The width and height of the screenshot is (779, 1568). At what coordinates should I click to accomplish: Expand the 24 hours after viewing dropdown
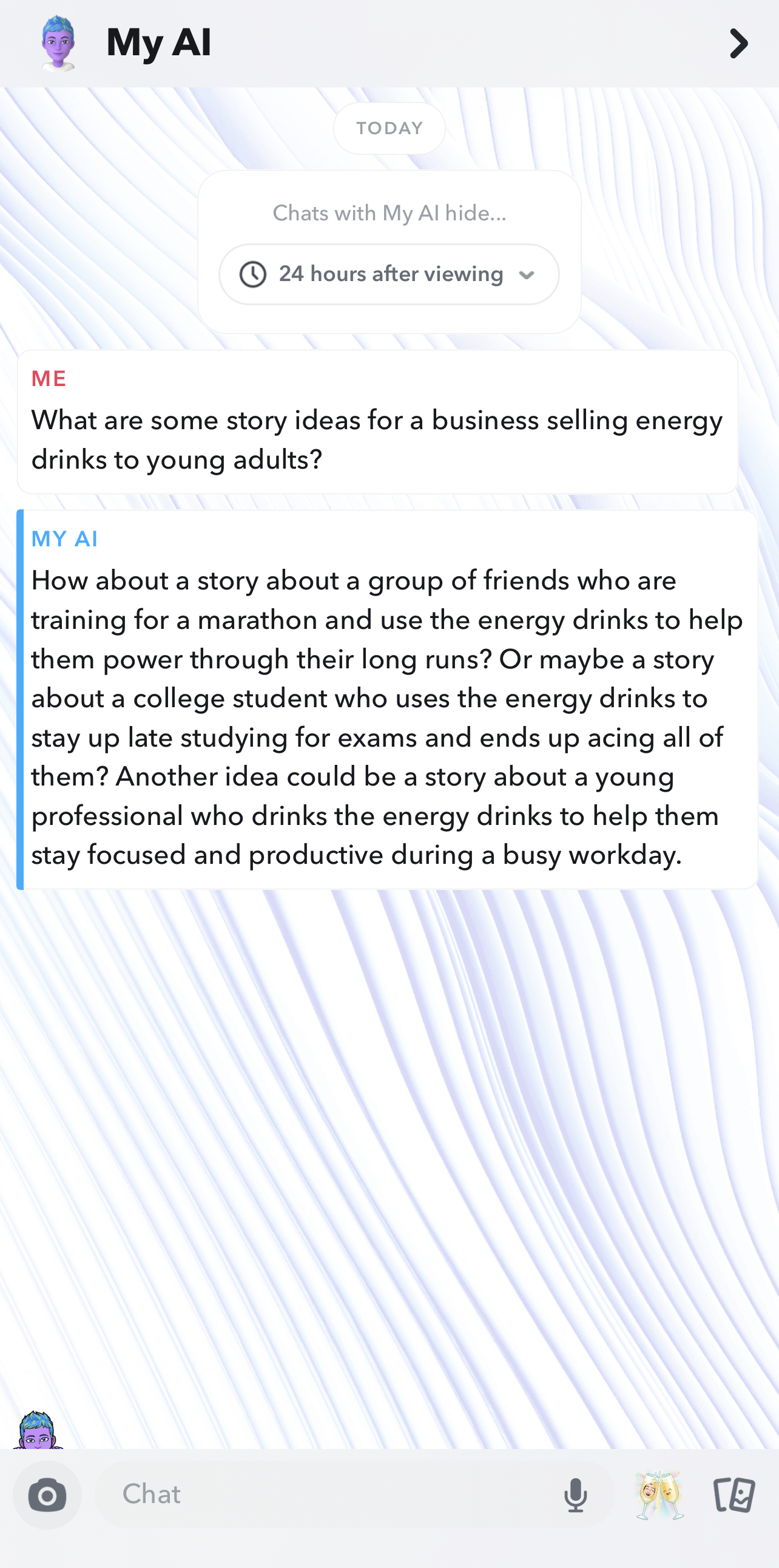(389, 274)
